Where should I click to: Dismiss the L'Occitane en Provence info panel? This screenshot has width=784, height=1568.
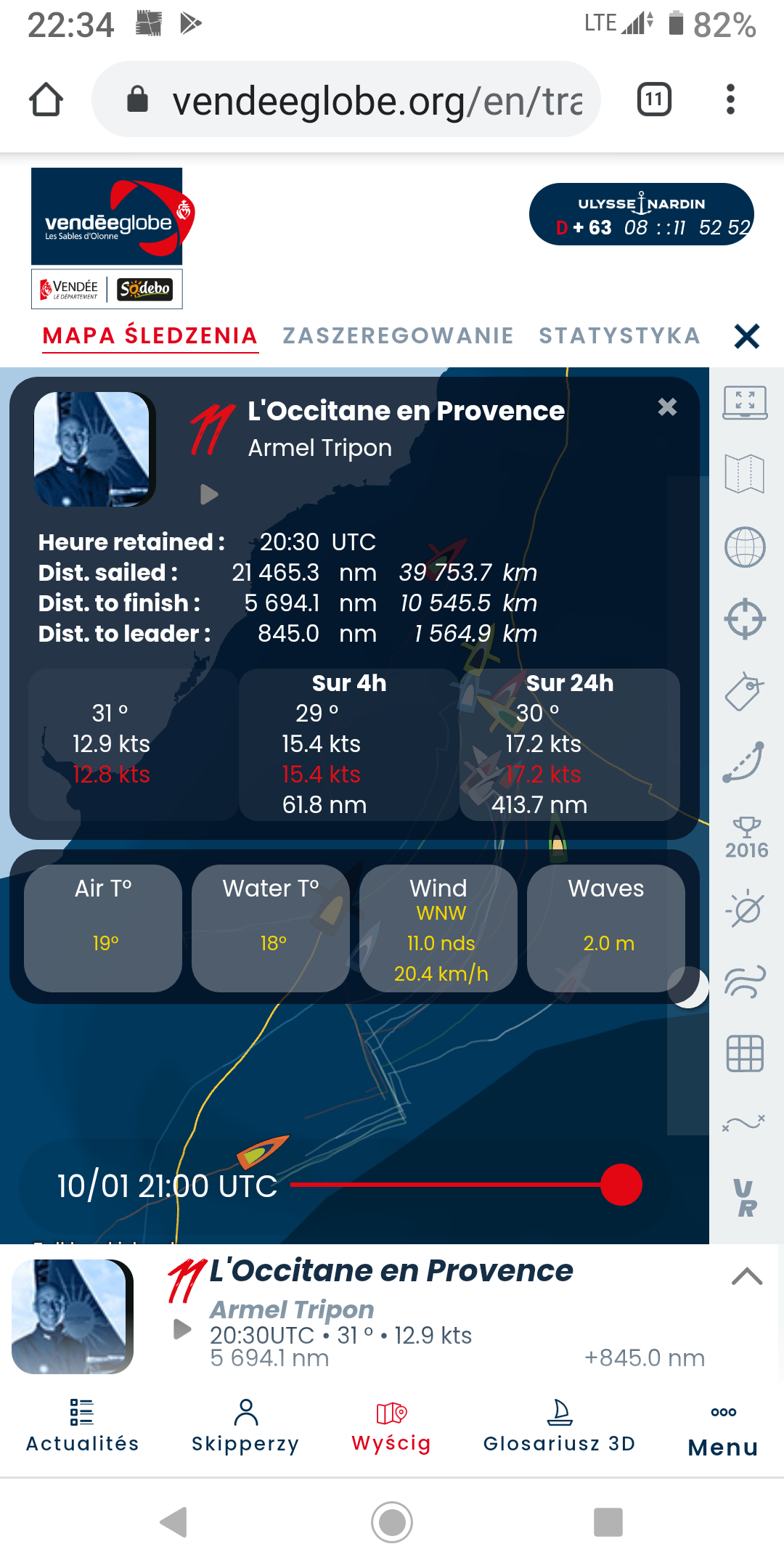coord(667,407)
